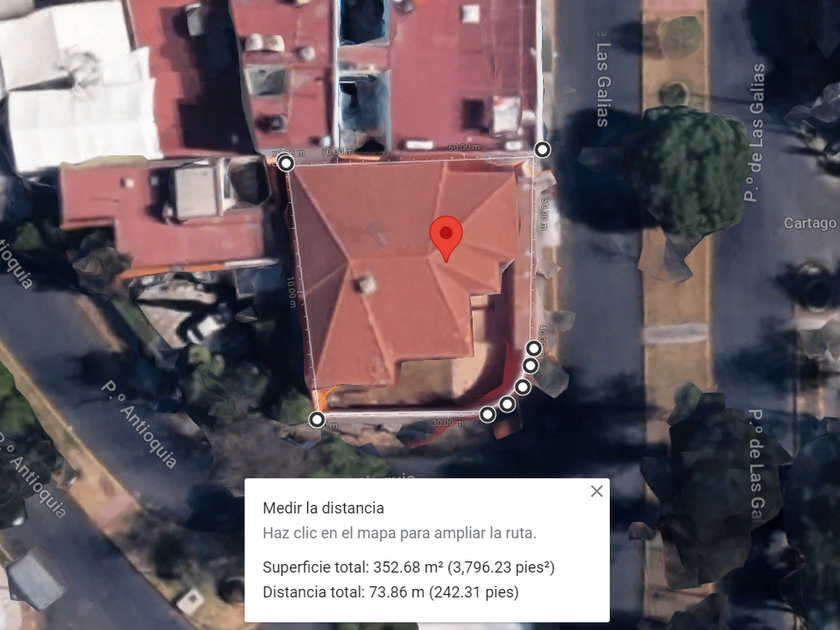Select the measurement point near the 30.00 m label
Image resolution: width=840 pixels, height=630 pixels.
click(x=487, y=414)
